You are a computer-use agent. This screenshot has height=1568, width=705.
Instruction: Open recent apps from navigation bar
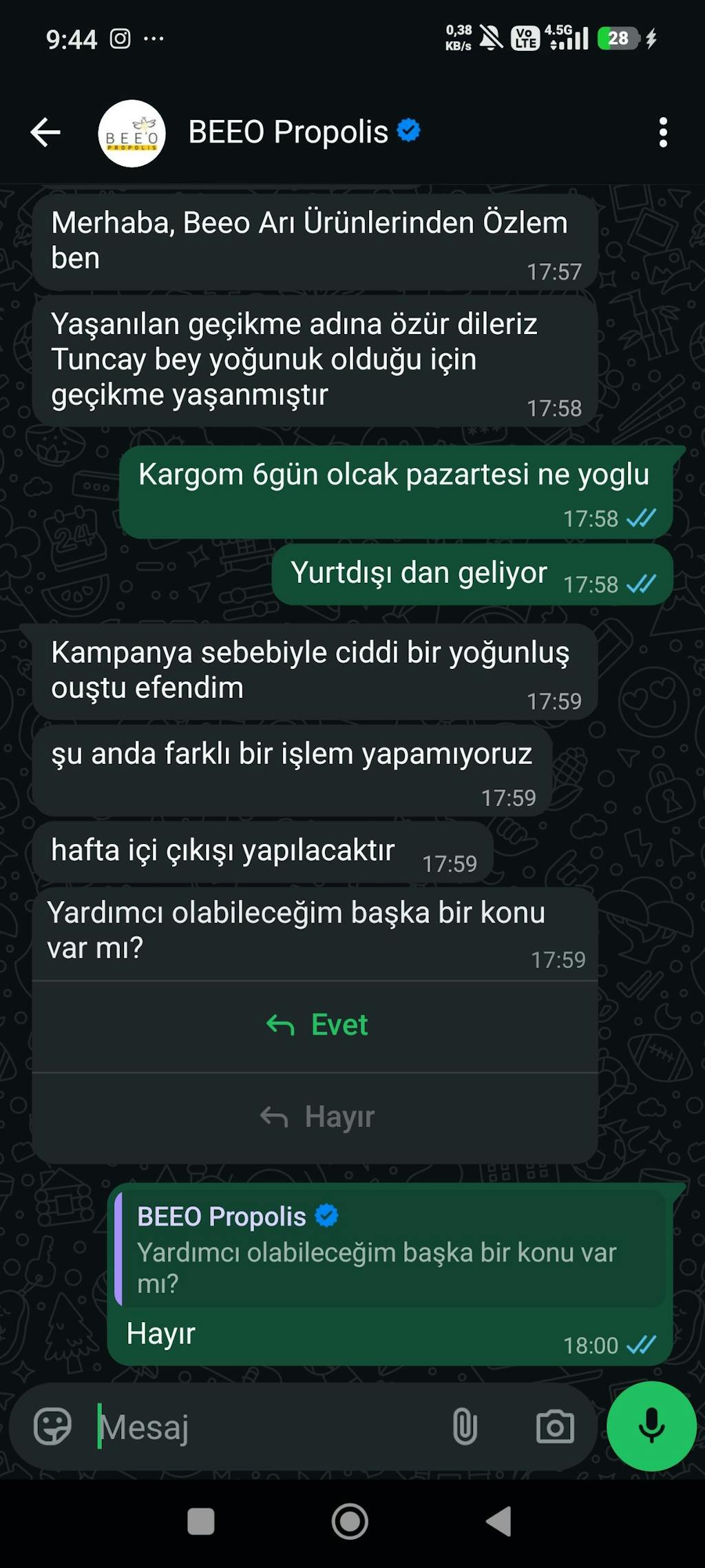(x=201, y=1521)
